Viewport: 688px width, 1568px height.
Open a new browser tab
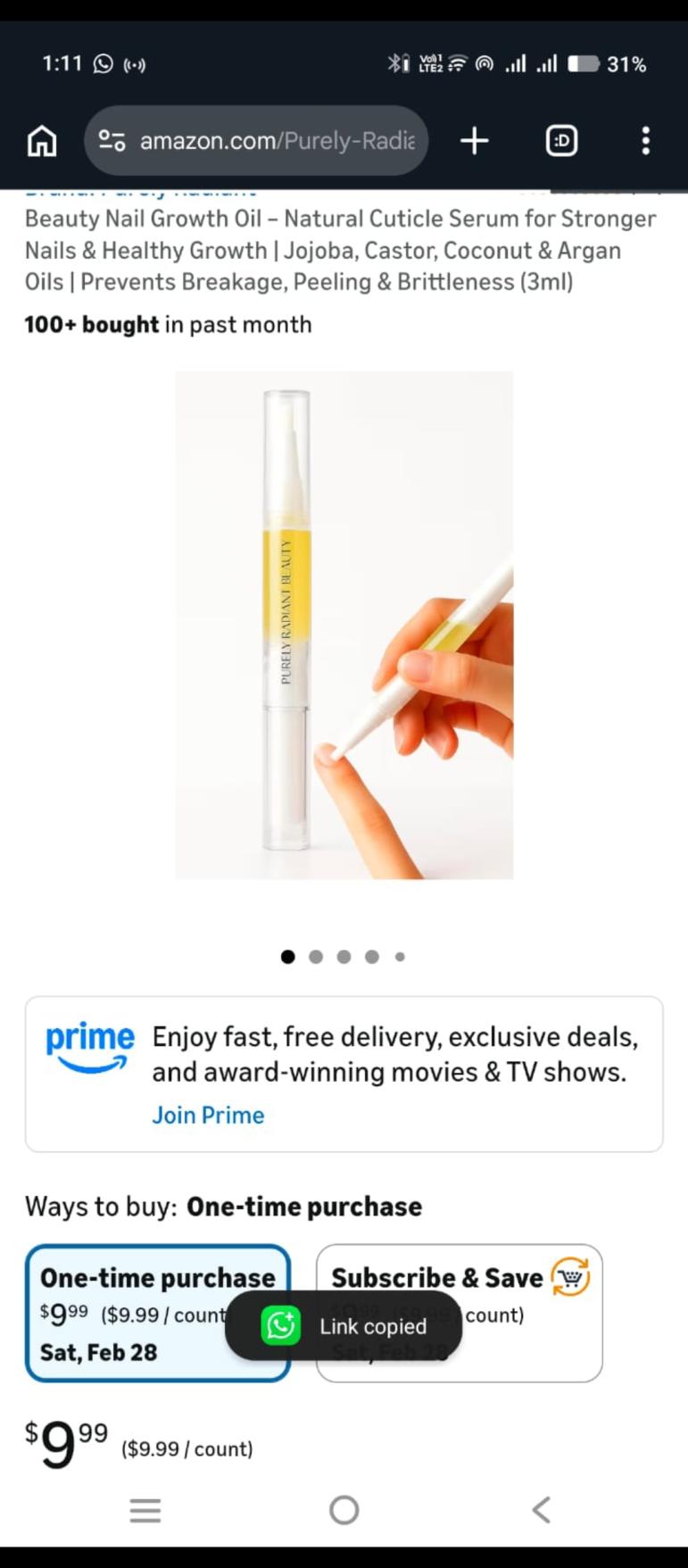click(x=474, y=141)
